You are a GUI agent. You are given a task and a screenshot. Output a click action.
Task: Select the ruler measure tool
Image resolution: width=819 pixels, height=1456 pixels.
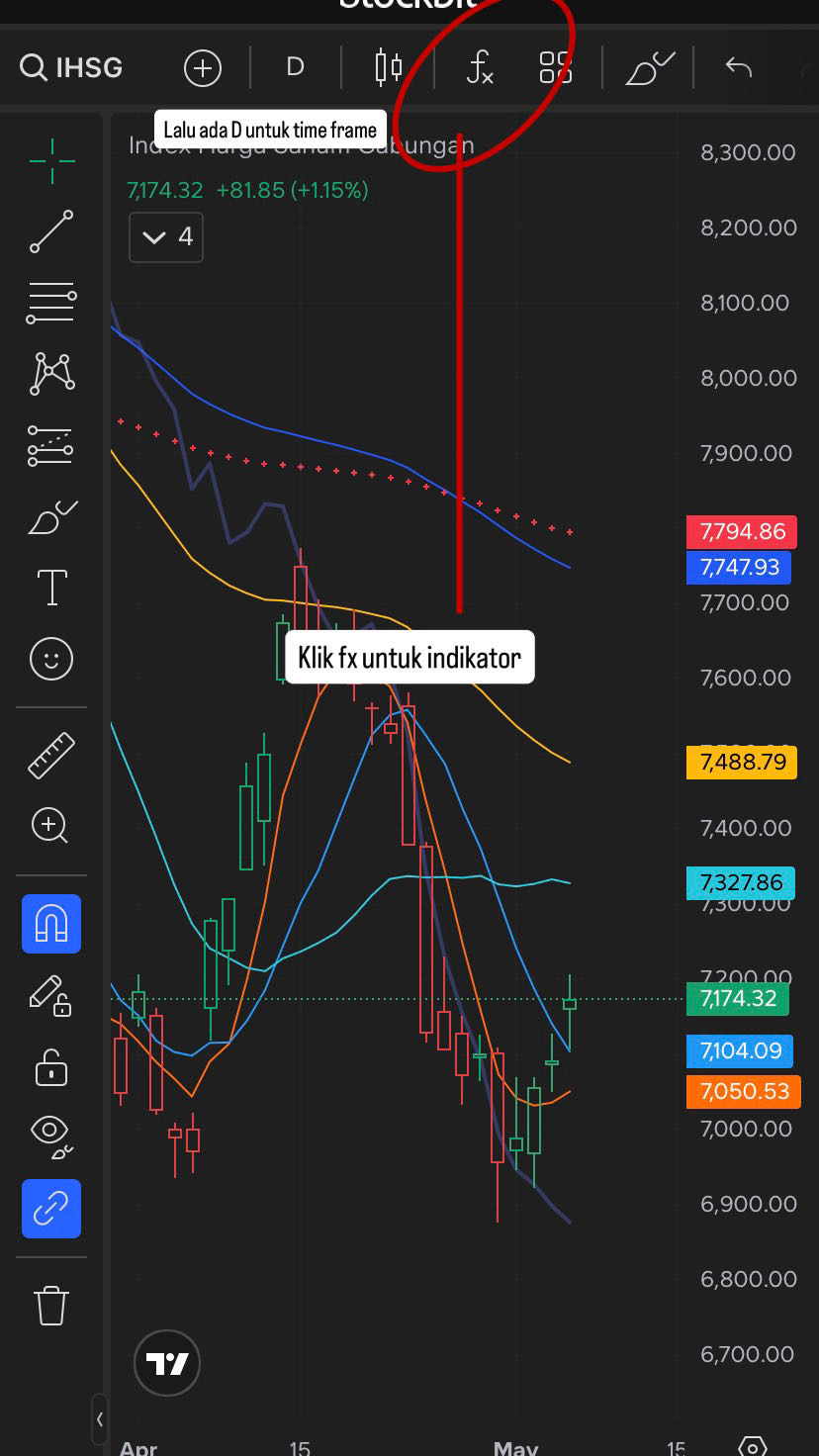pos(51,756)
